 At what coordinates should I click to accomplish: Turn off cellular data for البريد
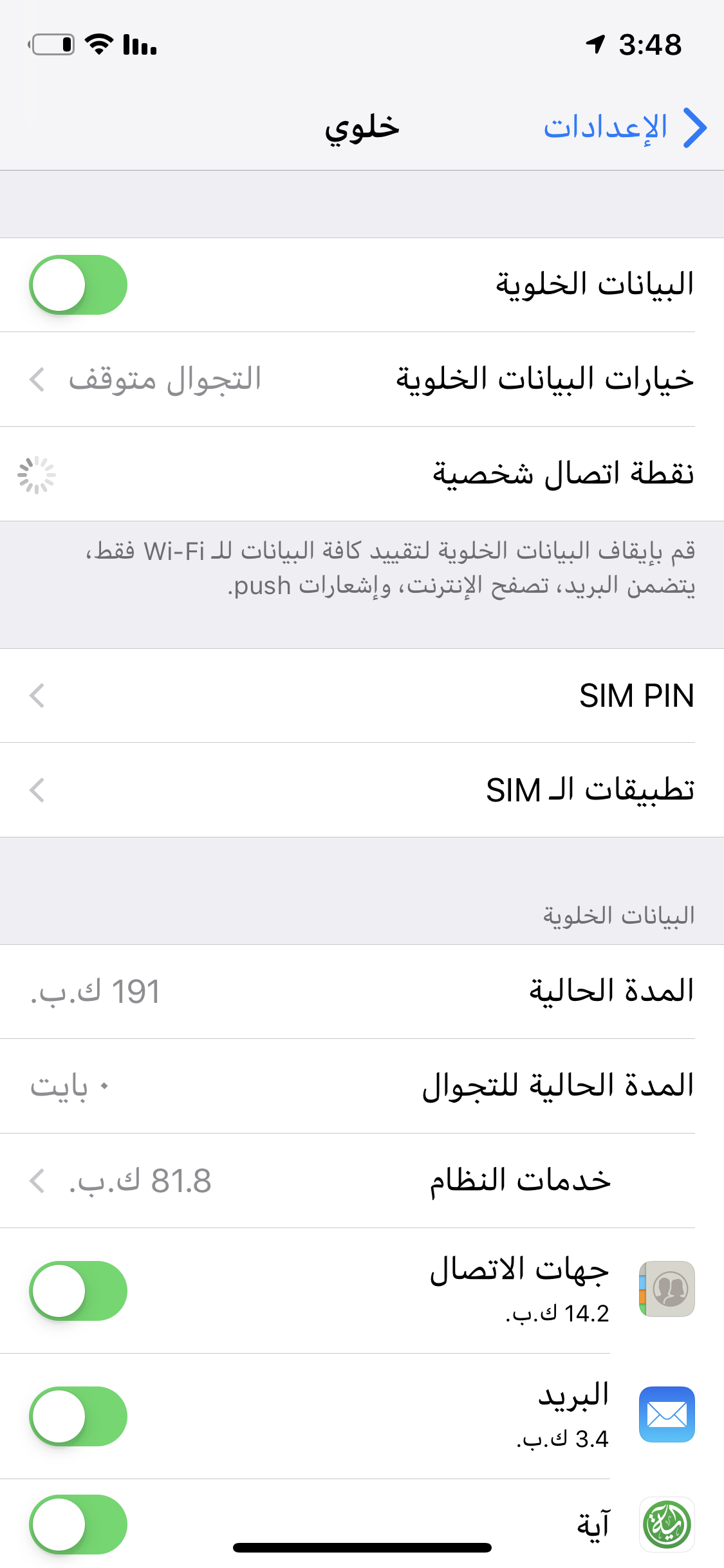(x=78, y=1416)
